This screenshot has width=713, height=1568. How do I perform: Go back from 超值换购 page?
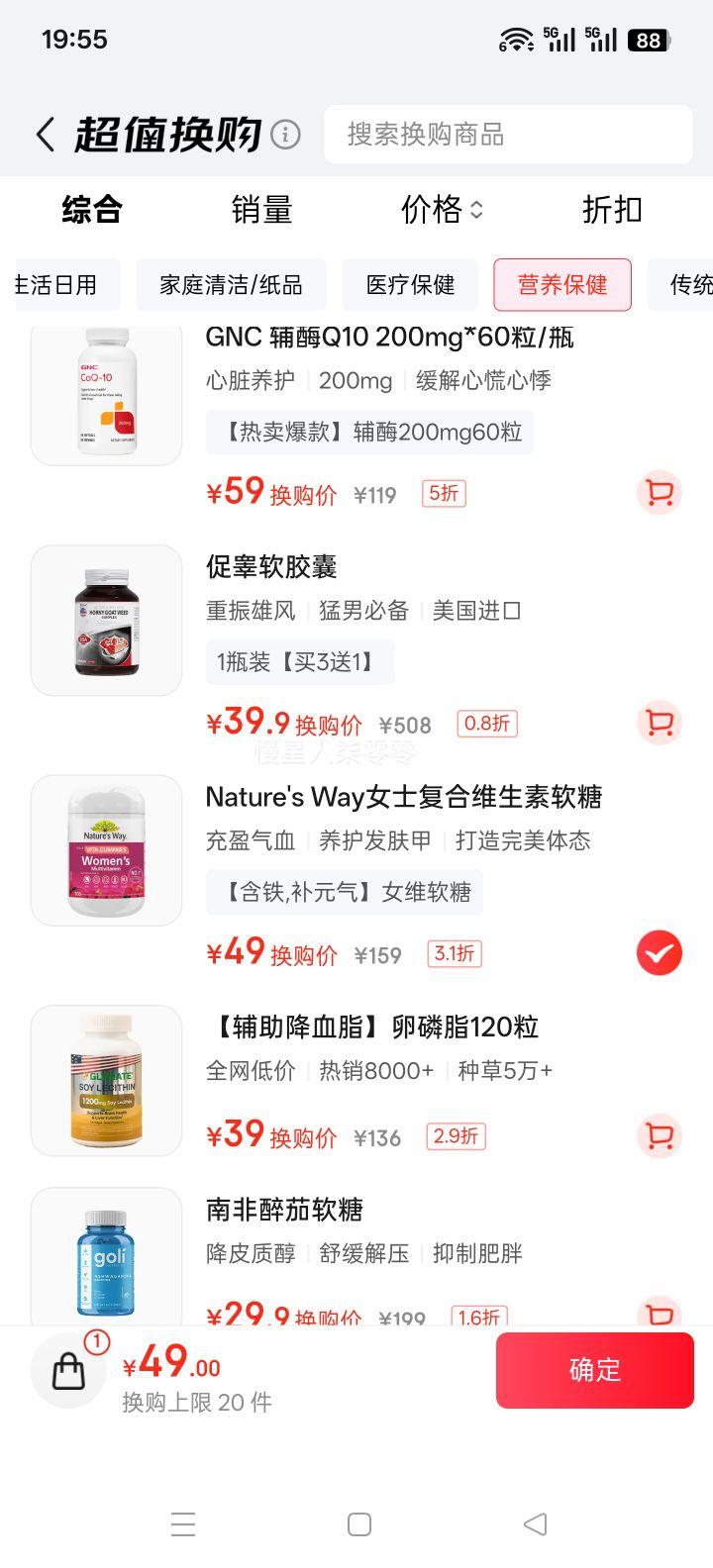point(45,135)
